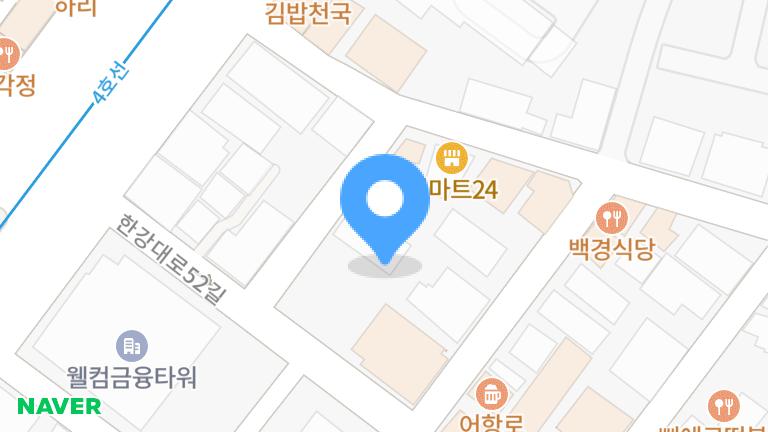Open the 웰컴금융타워 building marker

131,347
